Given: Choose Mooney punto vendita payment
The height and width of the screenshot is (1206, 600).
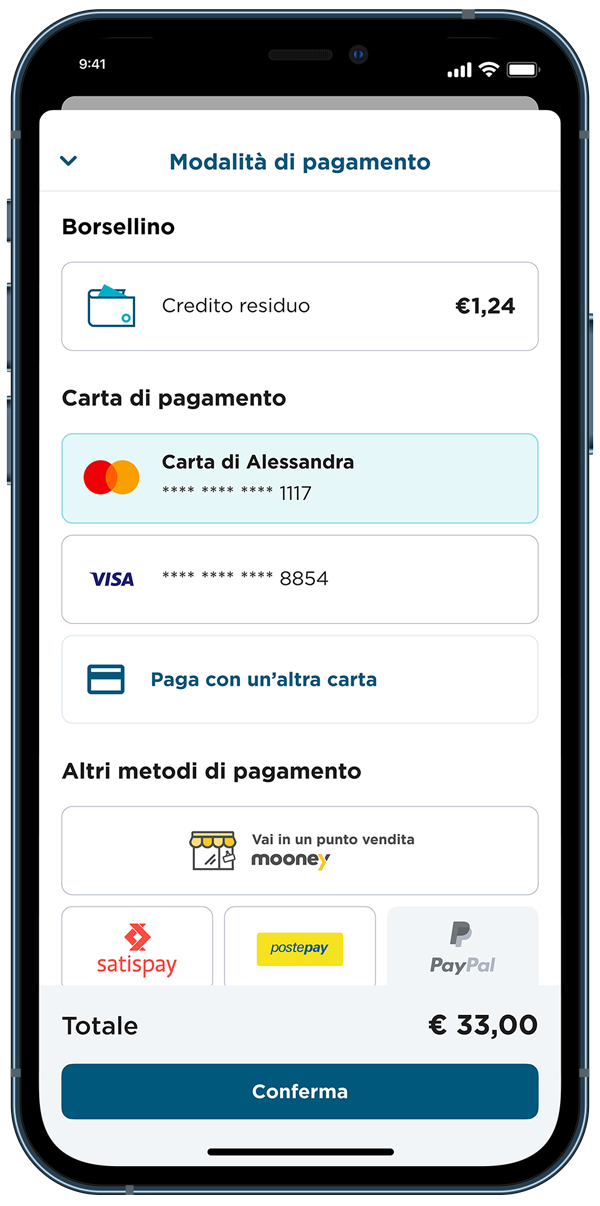Looking at the screenshot, I should click(300, 850).
